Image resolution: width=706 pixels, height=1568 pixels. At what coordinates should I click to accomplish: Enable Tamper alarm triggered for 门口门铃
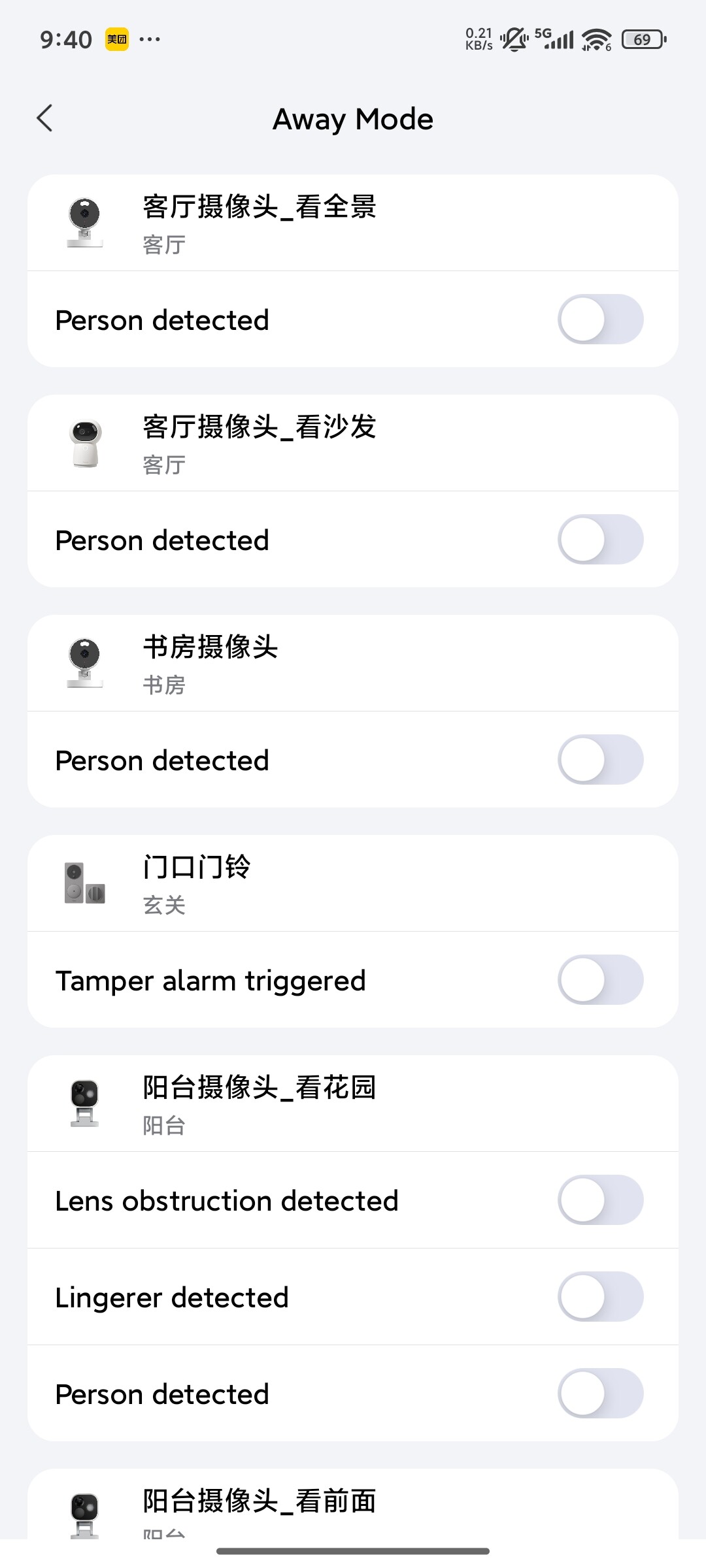(600, 980)
